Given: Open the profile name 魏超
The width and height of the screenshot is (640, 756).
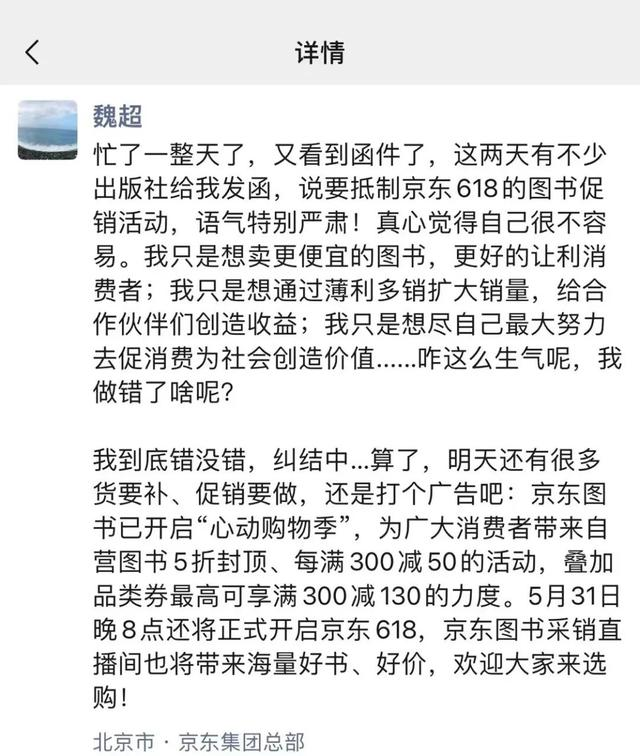Looking at the screenshot, I should pyautogui.click(x=118, y=116).
